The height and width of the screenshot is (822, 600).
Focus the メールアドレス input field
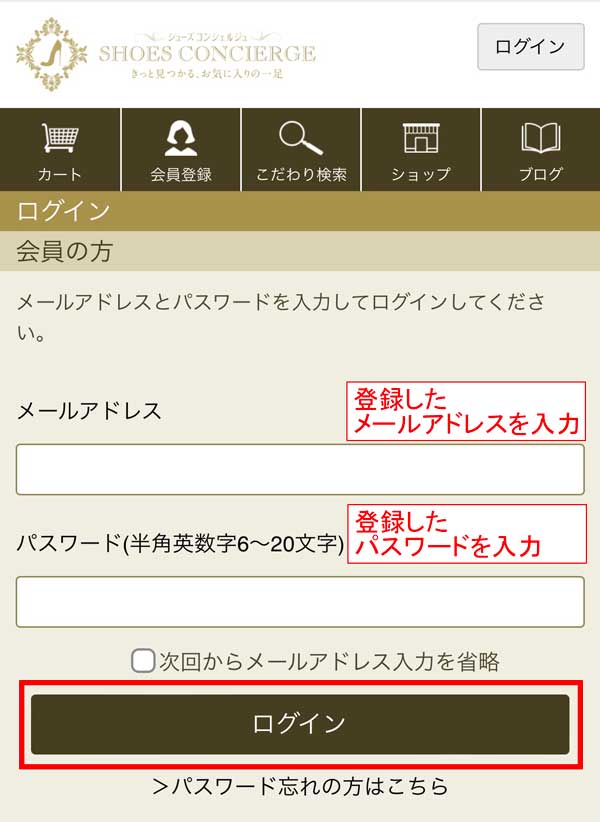pyautogui.click(x=300, y=469)
